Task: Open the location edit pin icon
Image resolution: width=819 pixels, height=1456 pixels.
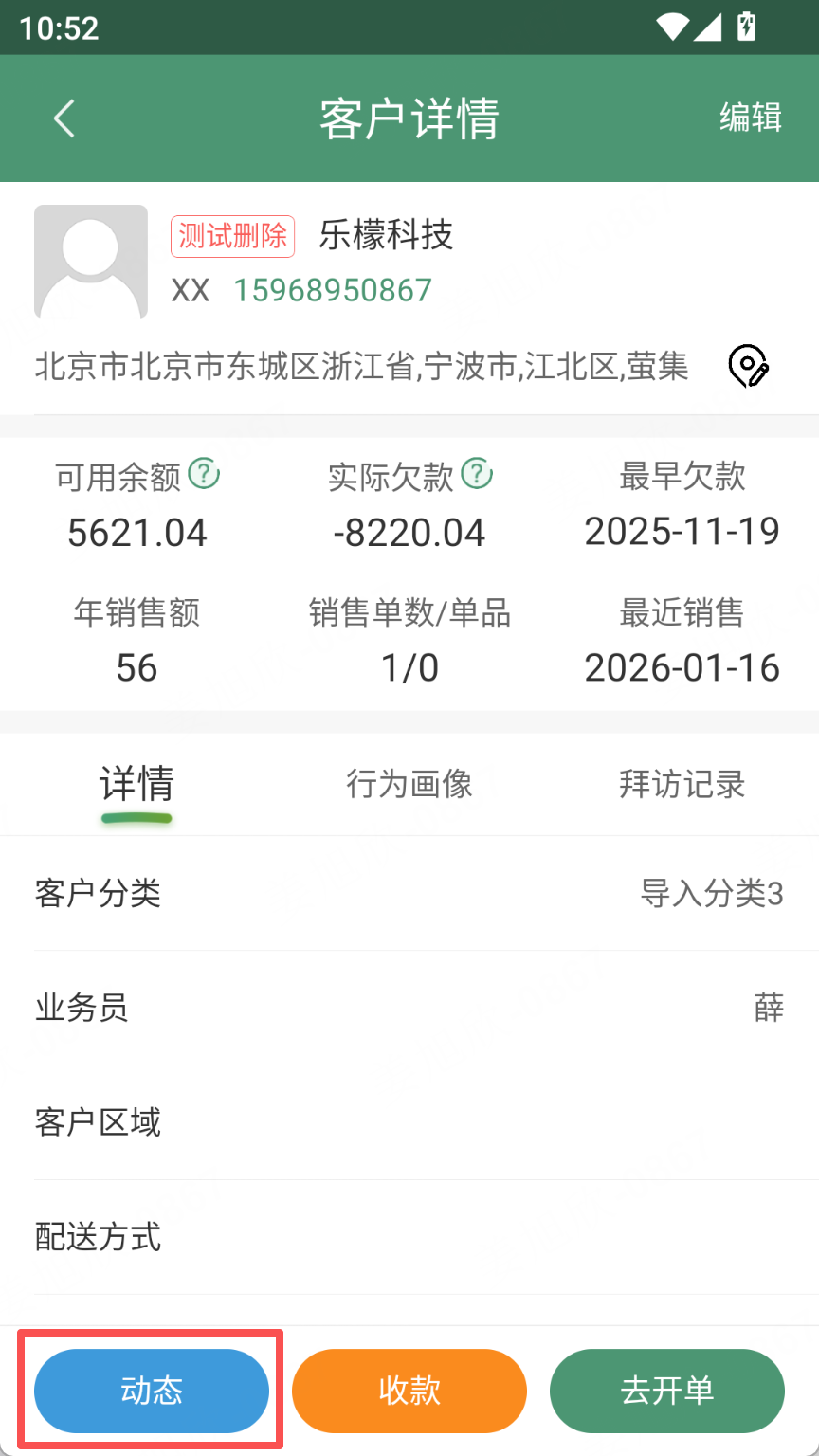Action: [x=748, y=367]
